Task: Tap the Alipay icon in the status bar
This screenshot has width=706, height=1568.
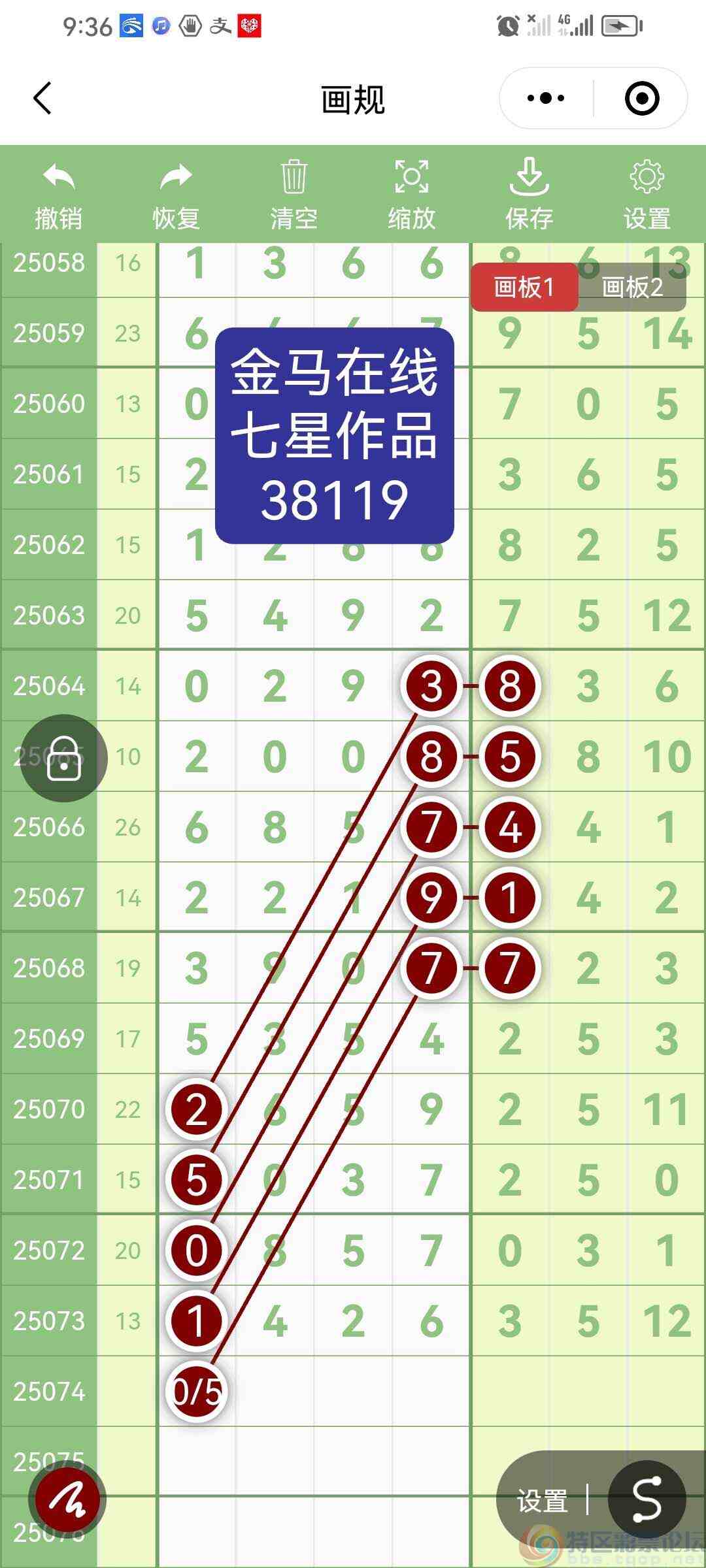Action: (x=216, y=26)
